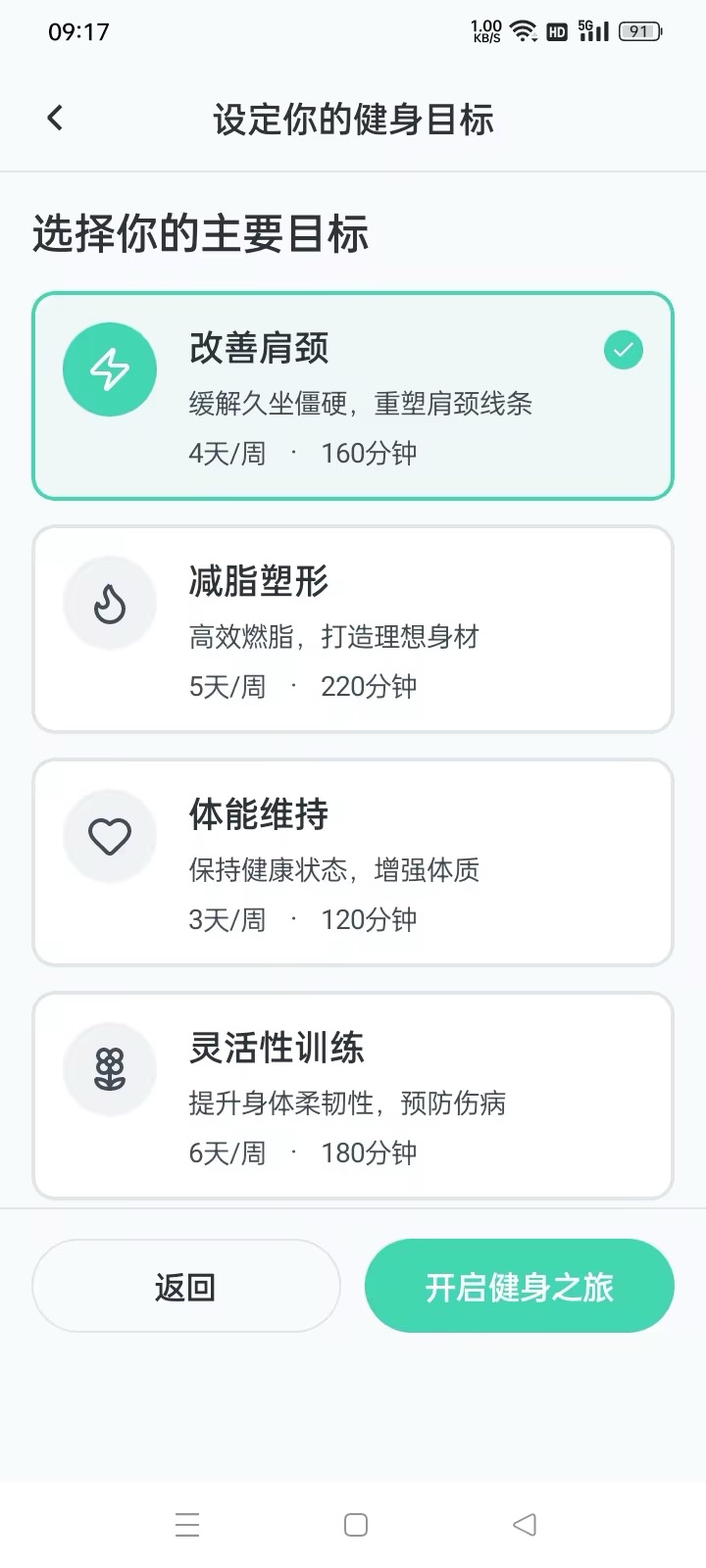Select the flame icon for 减脂塑形
This screenshot has height=1568, width=706.
tap(109, 603)
